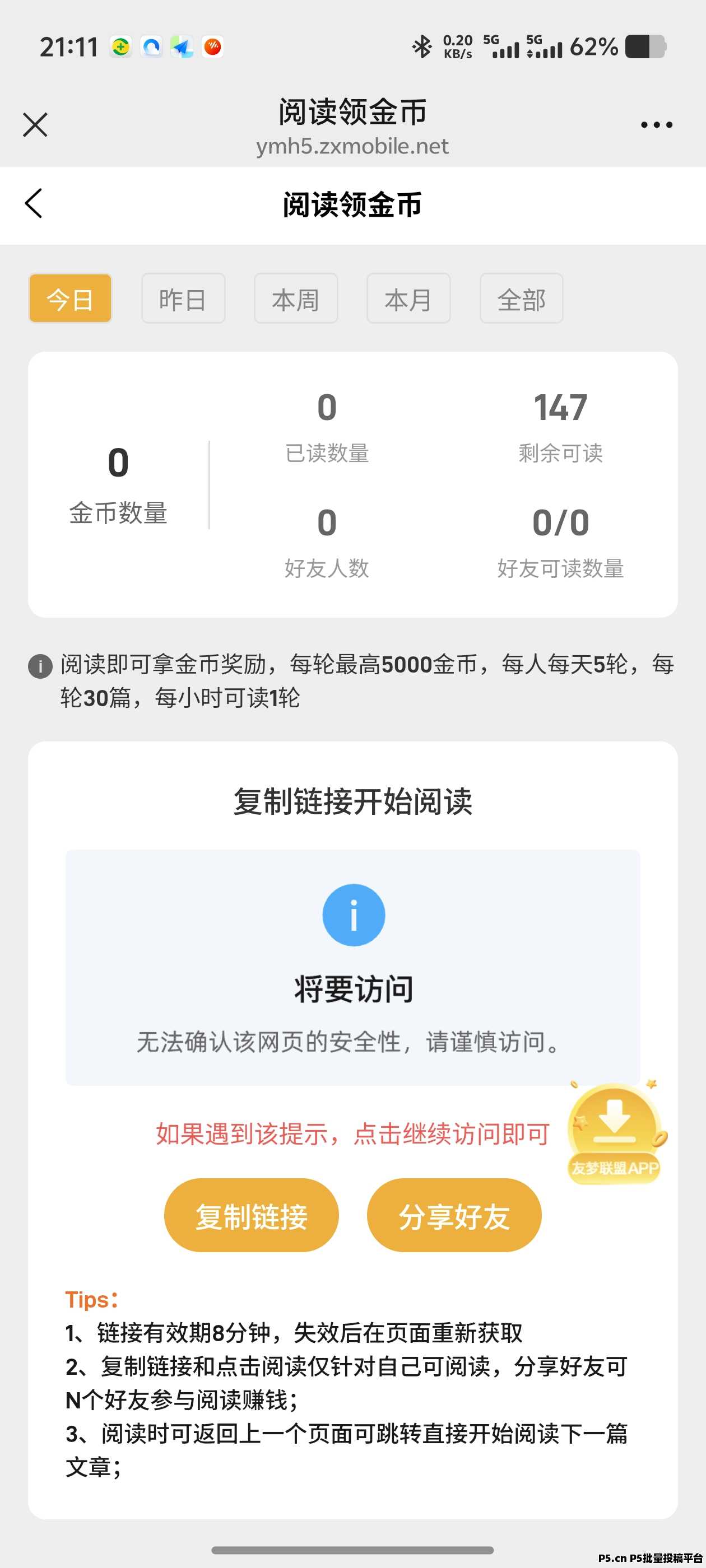Select the 全部 filter
This screenshot has width=706, height=1568.
tap(521, 298)
